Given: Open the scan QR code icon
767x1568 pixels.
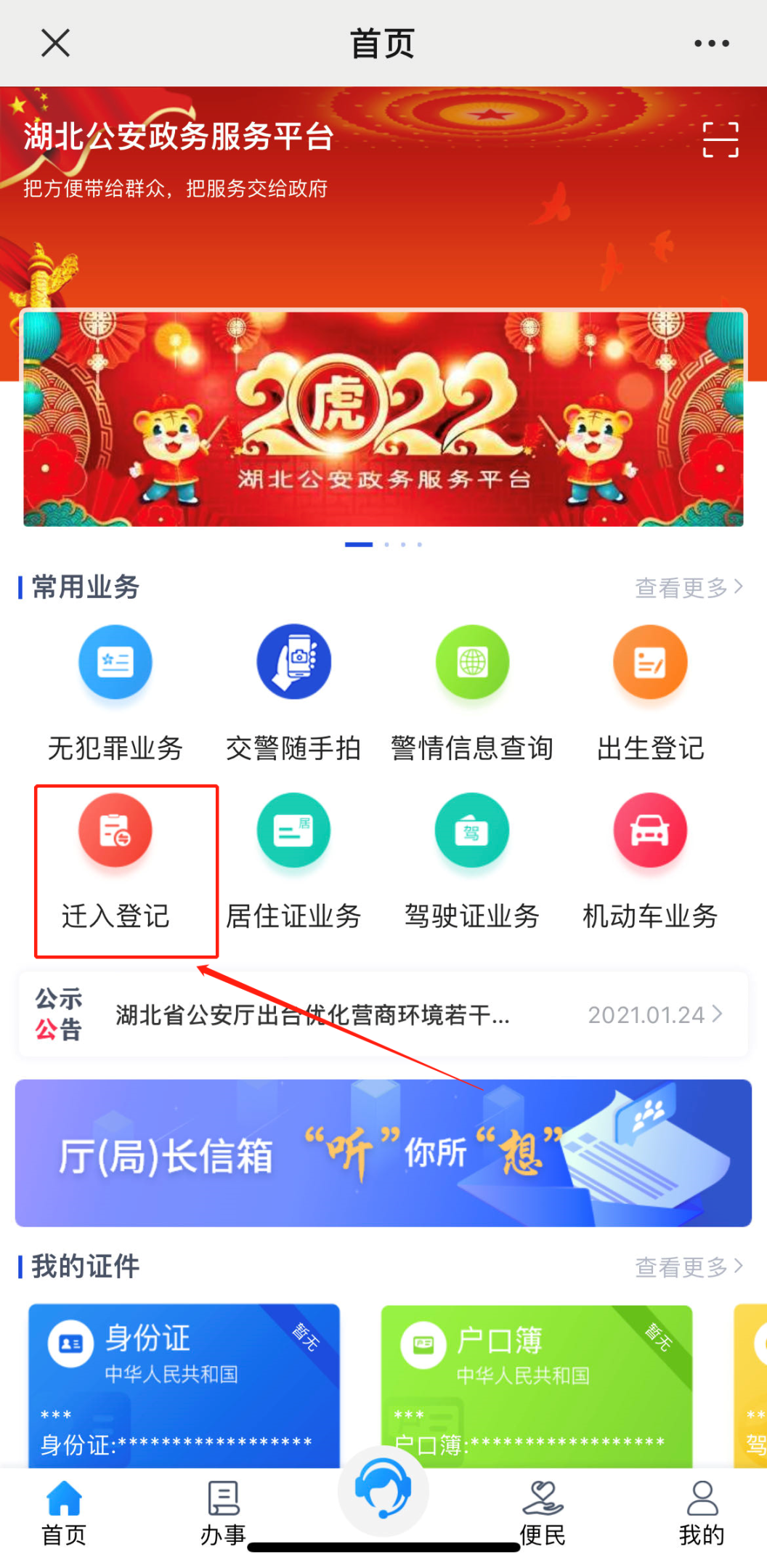Looking at the screenshot, I should (720, 140).
